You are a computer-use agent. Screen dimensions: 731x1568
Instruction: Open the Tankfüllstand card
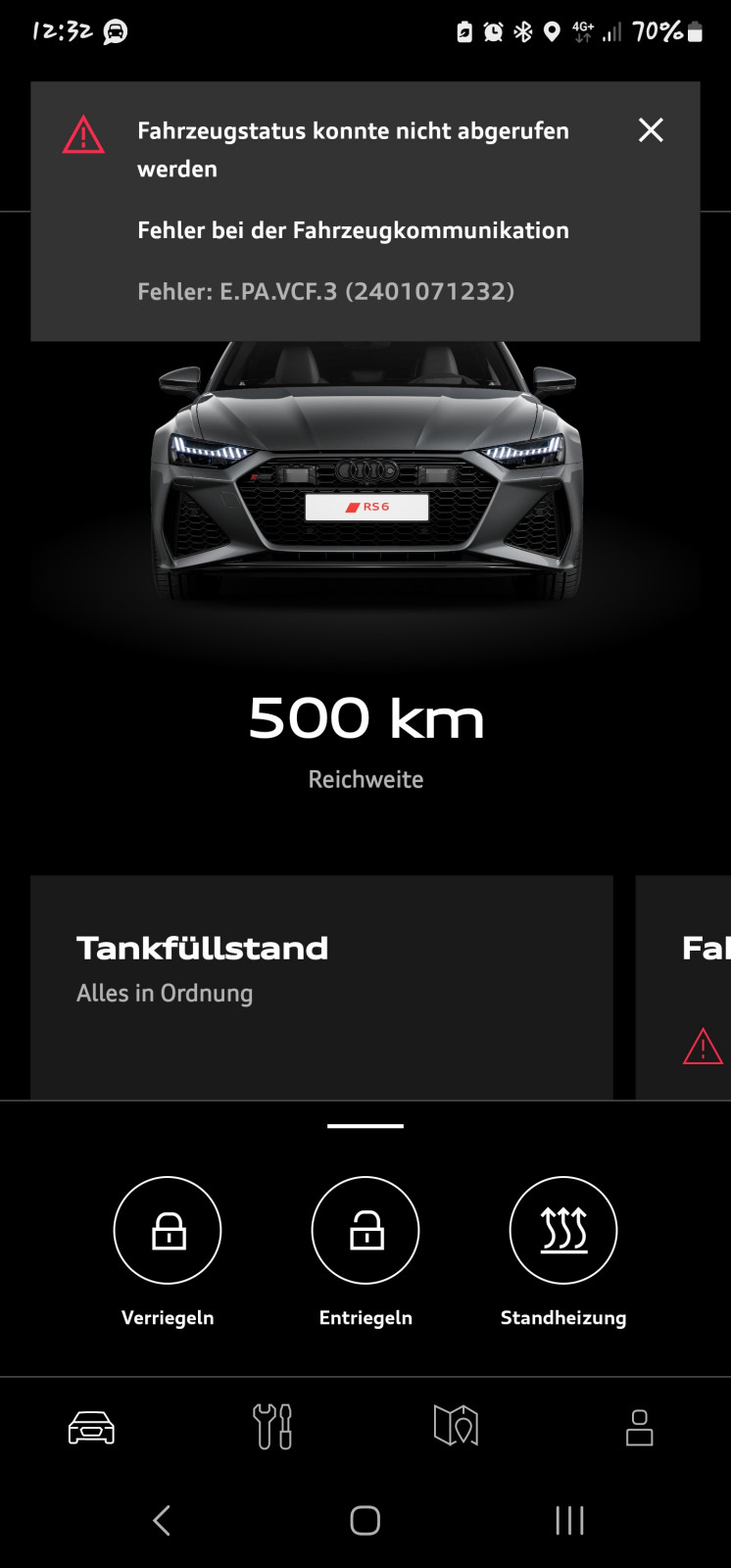321,986
